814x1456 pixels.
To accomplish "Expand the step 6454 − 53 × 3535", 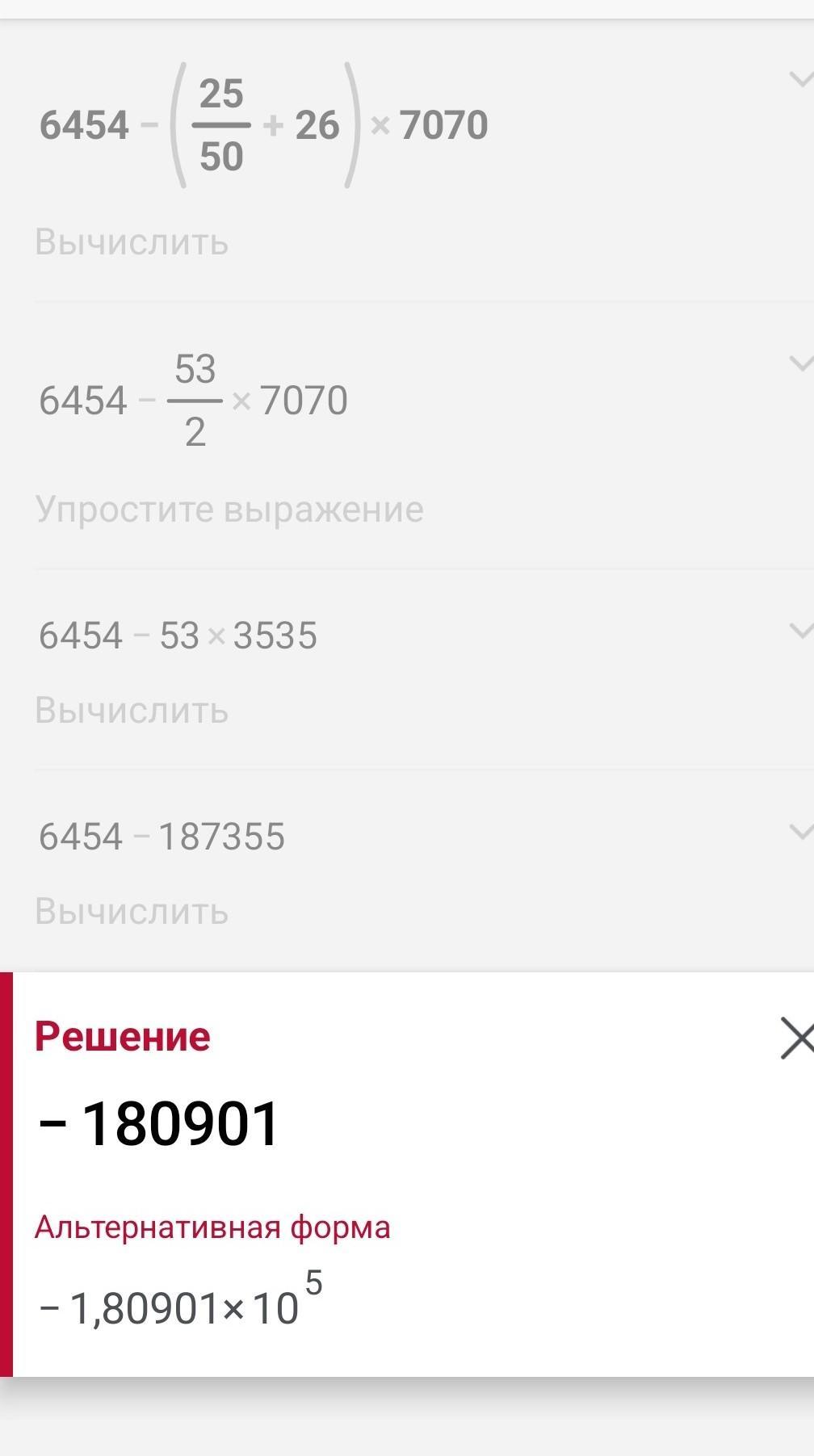I will click(799, 629).
